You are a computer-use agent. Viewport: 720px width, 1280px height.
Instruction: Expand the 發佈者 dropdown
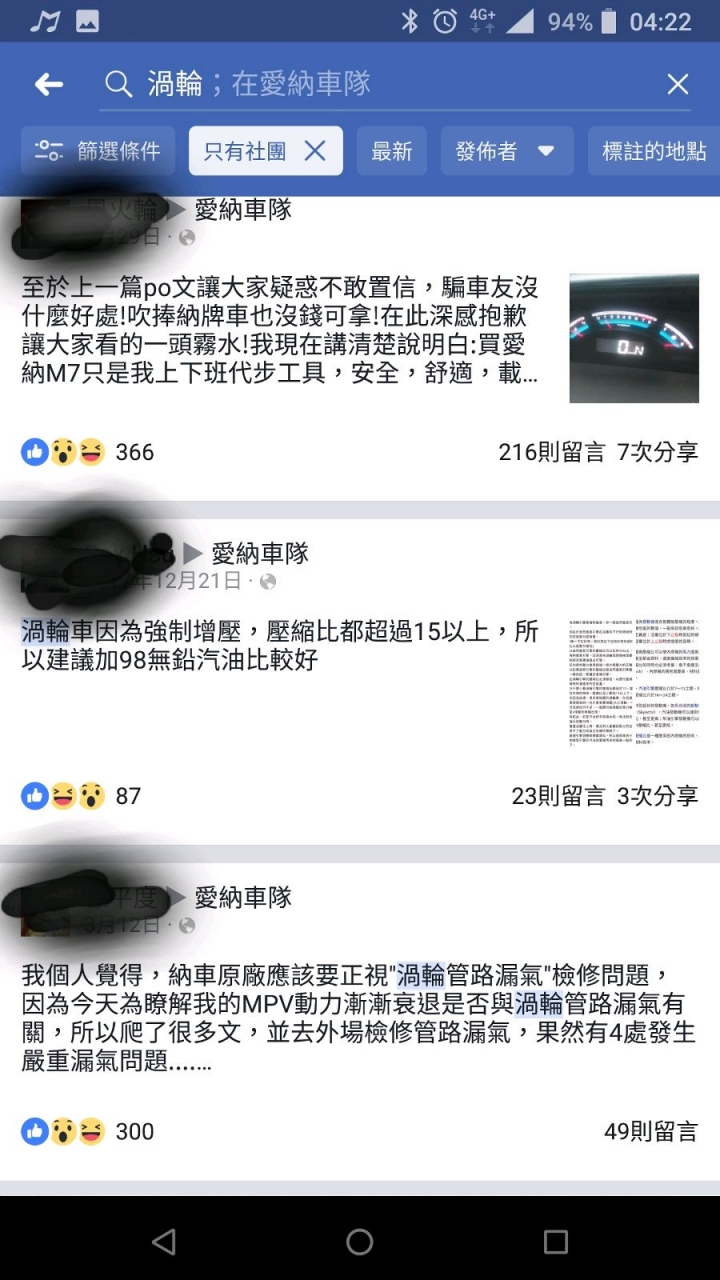click(506, 151)
